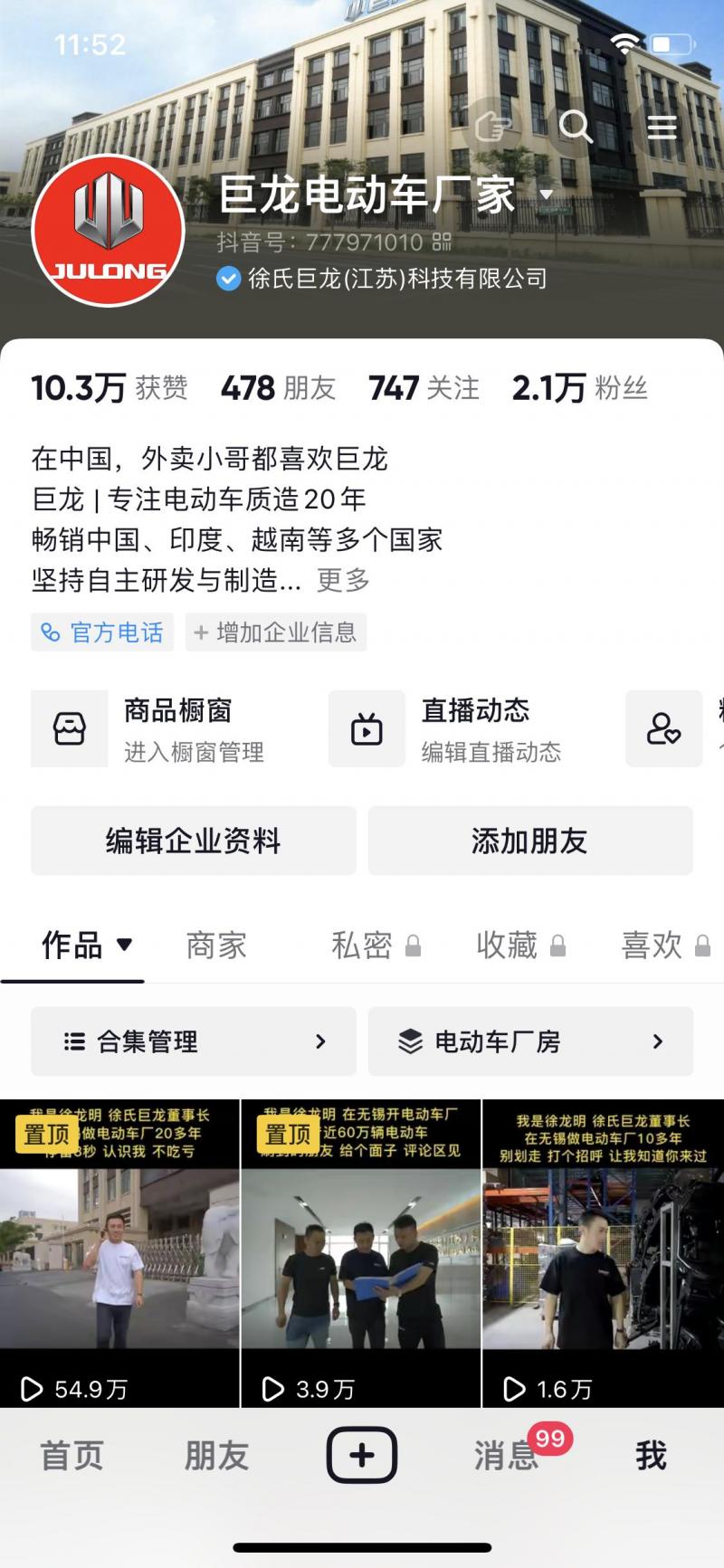
Task: Click the 编辑企业资料 button
Action: (x=193, y=841)
